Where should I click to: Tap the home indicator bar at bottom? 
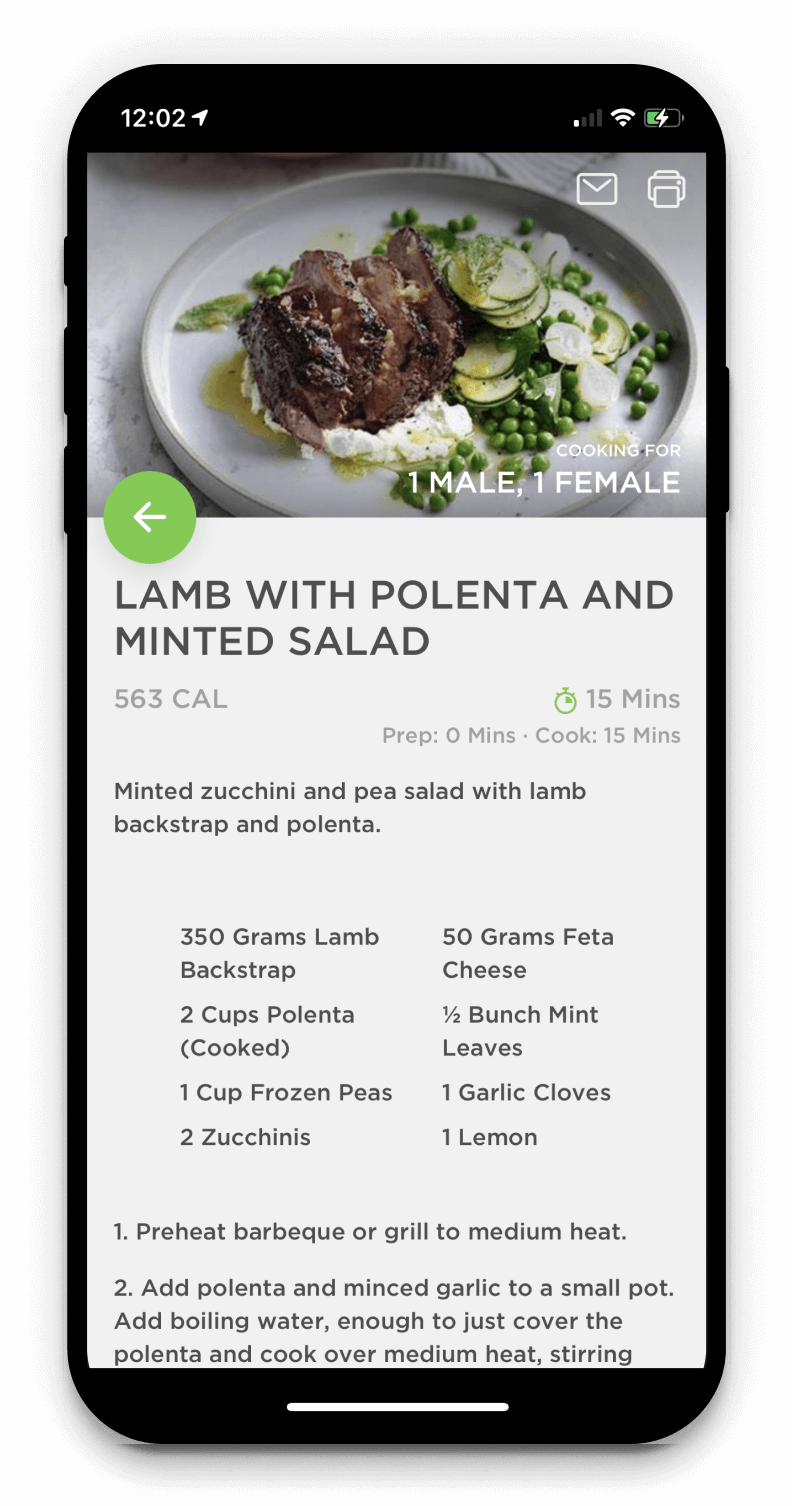(x=396, y=1408)
